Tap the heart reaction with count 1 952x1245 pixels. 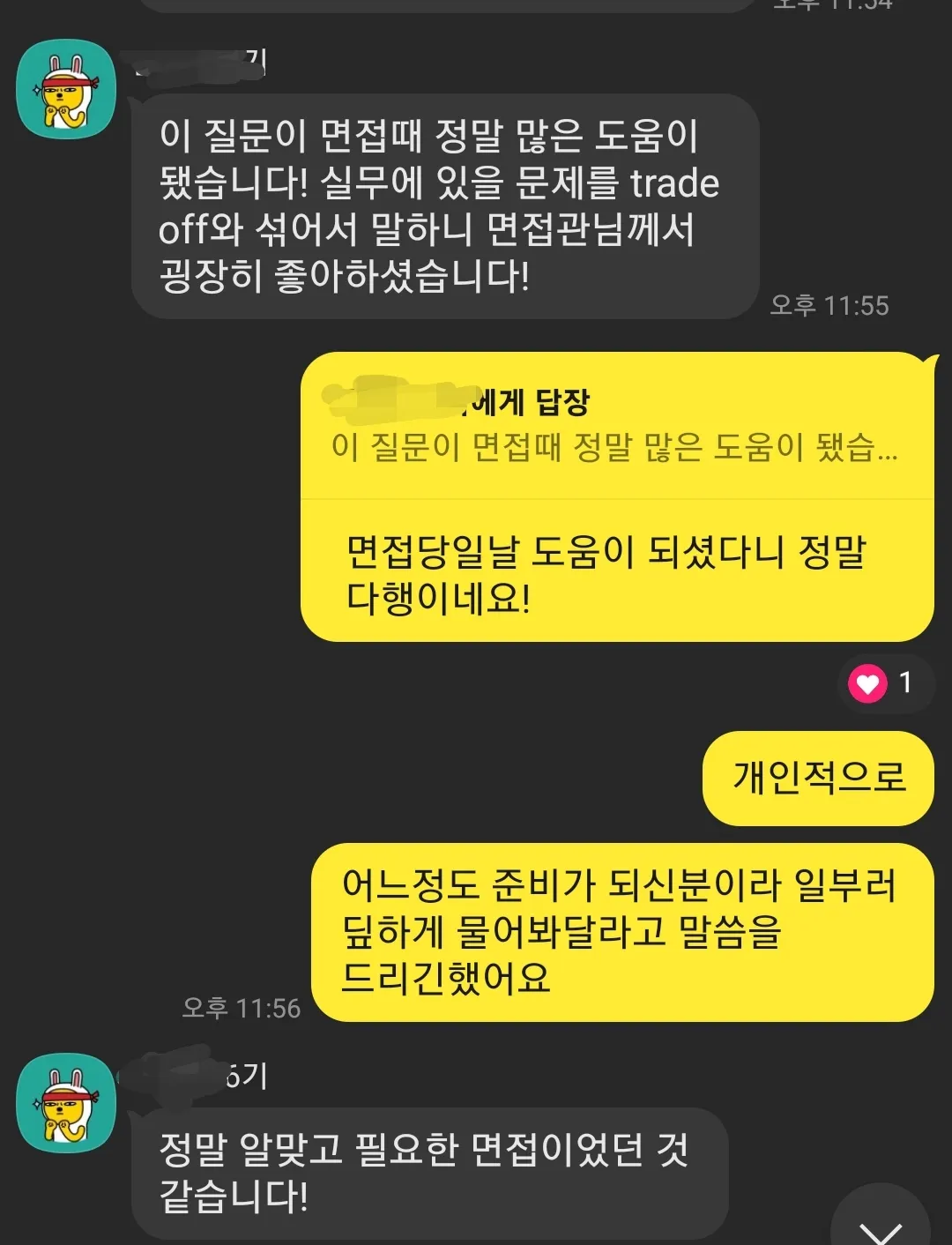(x=884, y=683)
